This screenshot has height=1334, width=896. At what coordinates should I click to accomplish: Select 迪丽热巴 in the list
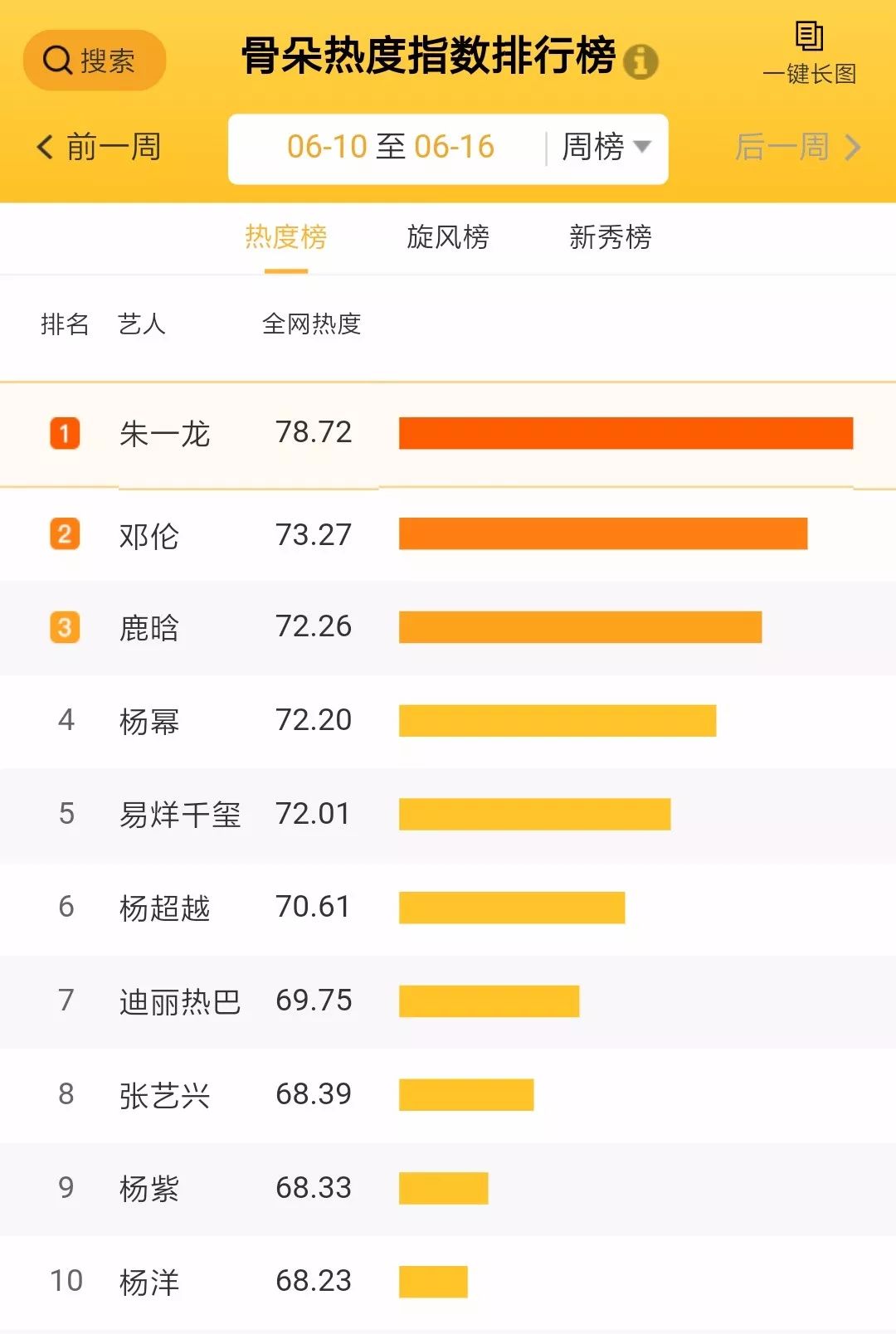point(180,1001)
